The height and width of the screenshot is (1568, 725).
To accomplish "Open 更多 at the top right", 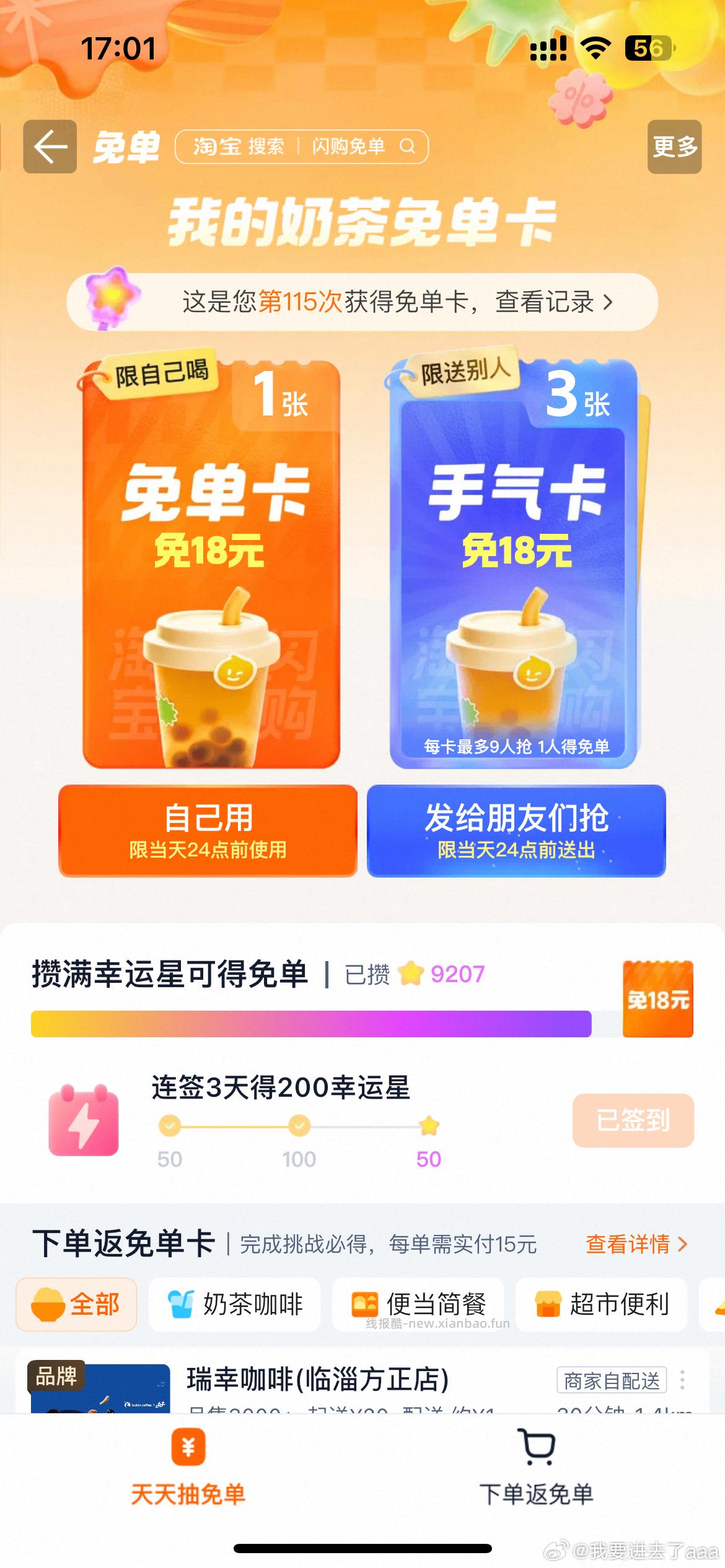I will [674, 148].
